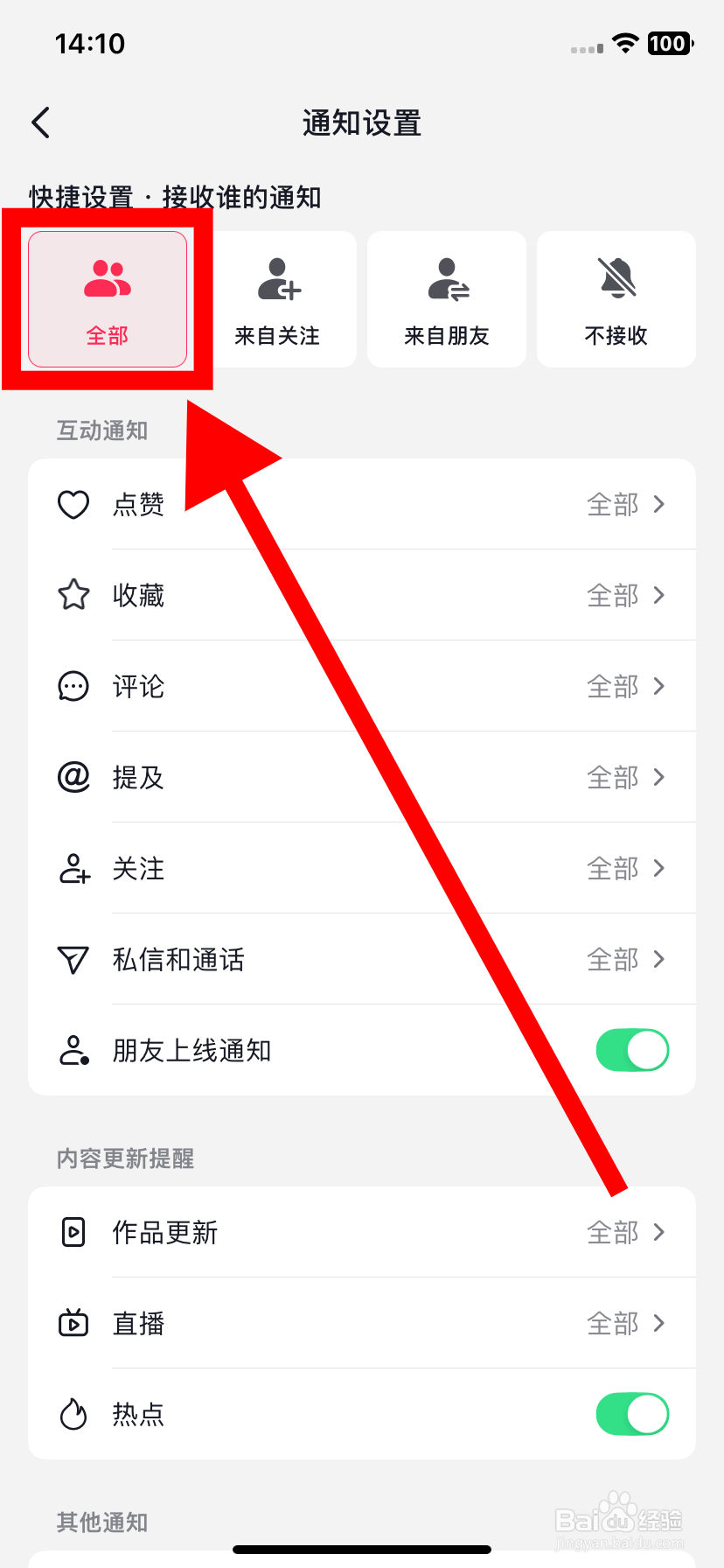Screen dimensions: 724x1568
Task: Click the star icon beside 收藏
Action: coord(73,595)
